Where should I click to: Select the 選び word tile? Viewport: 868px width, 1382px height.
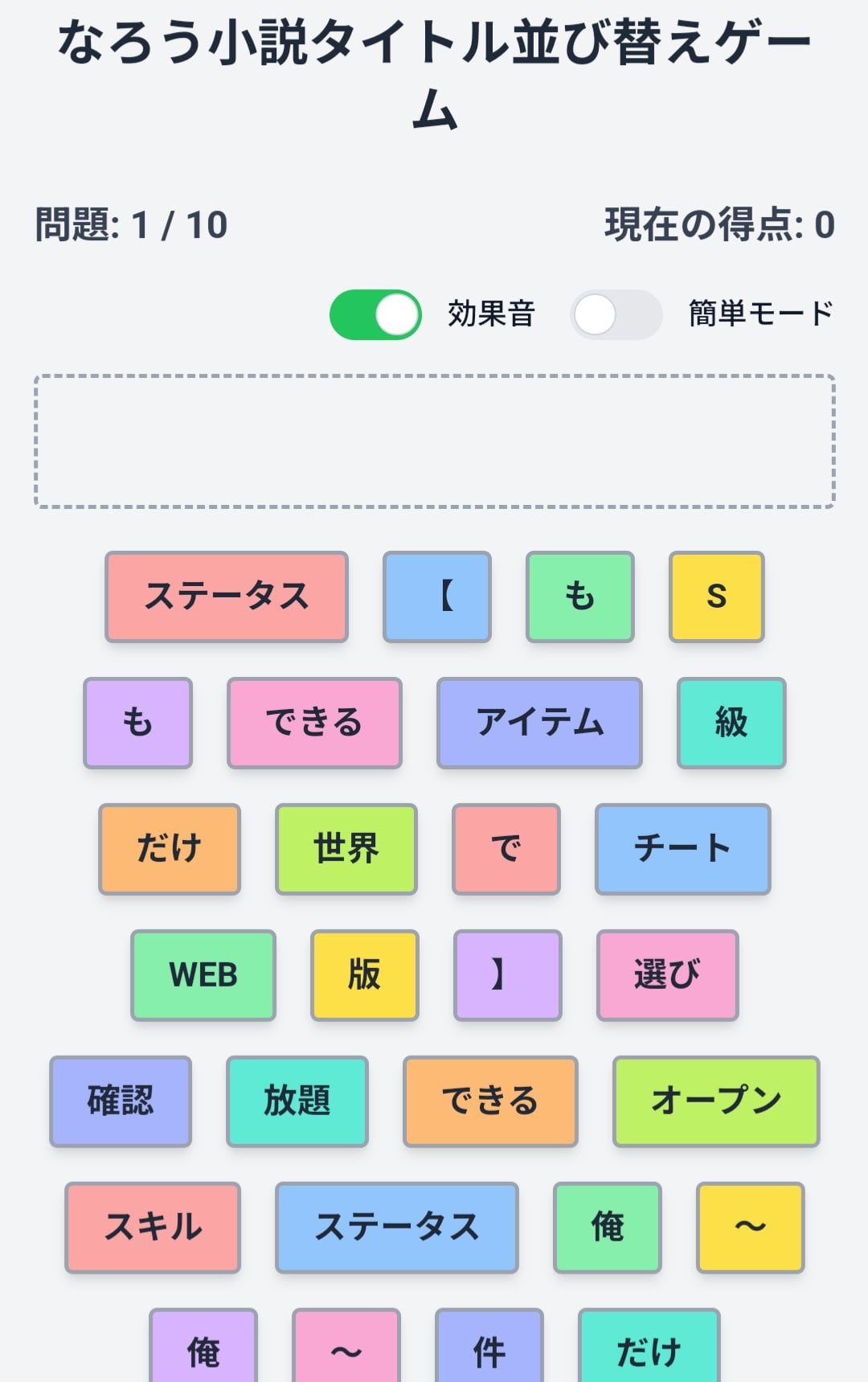click(668, 975)
